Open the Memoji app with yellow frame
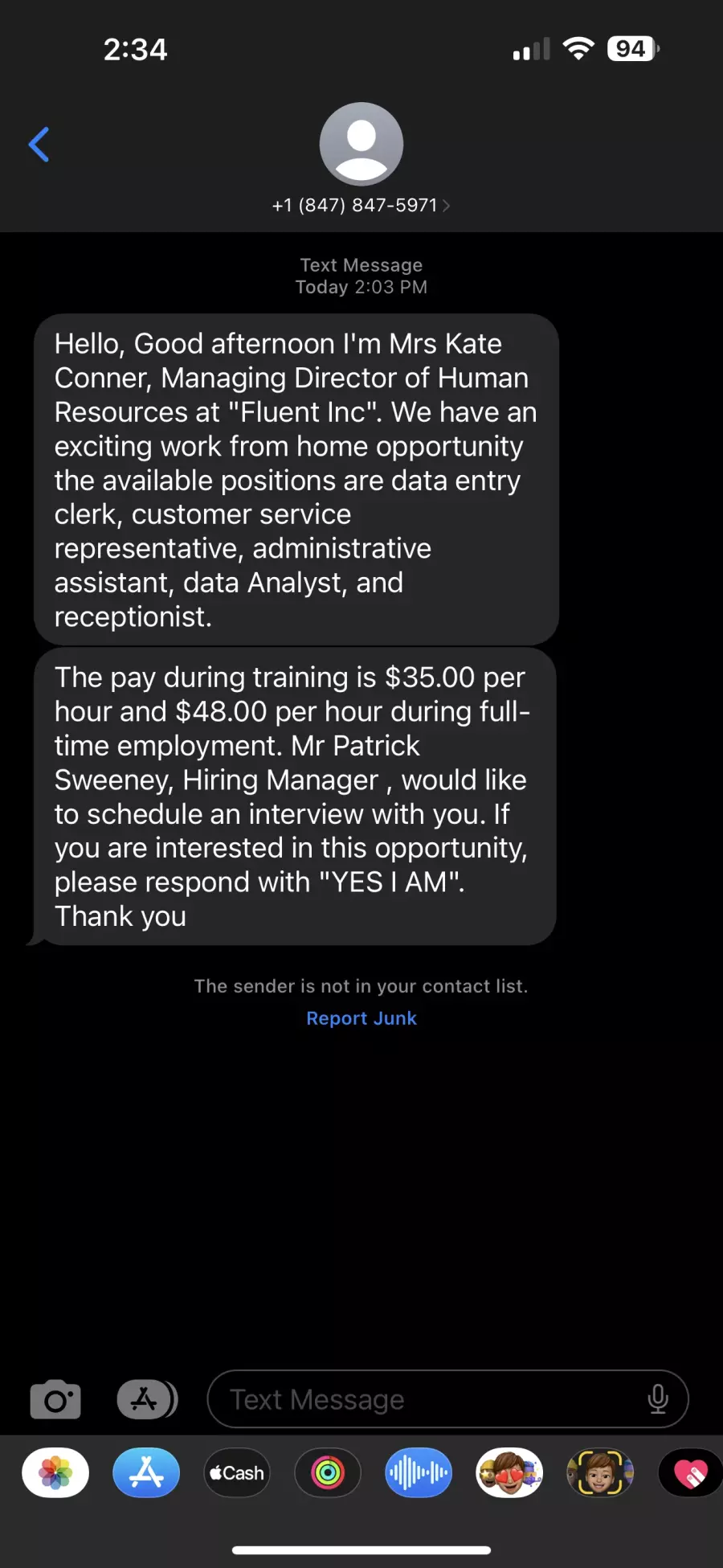723x1568 pixels. point(600,1472)
